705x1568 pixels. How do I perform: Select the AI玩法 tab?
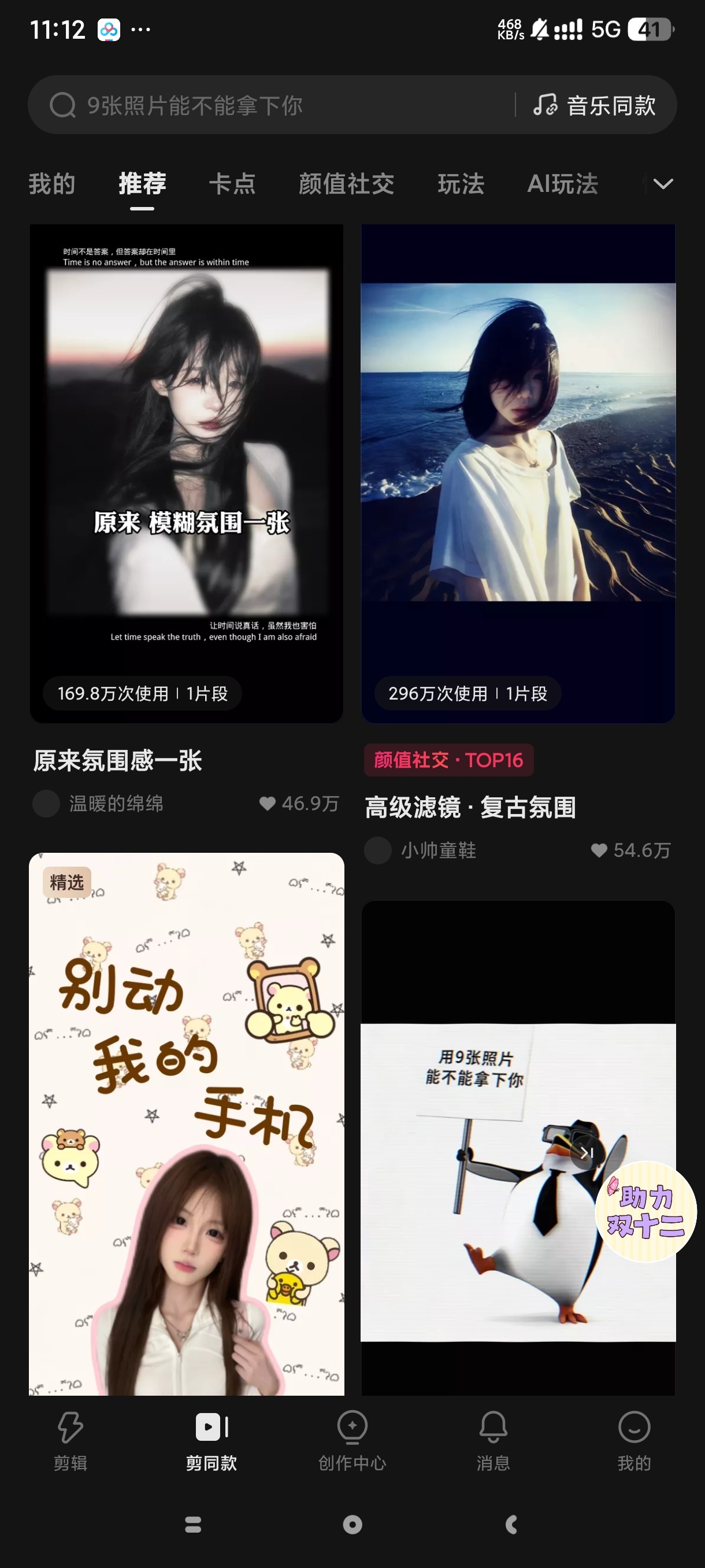point(562,184)
